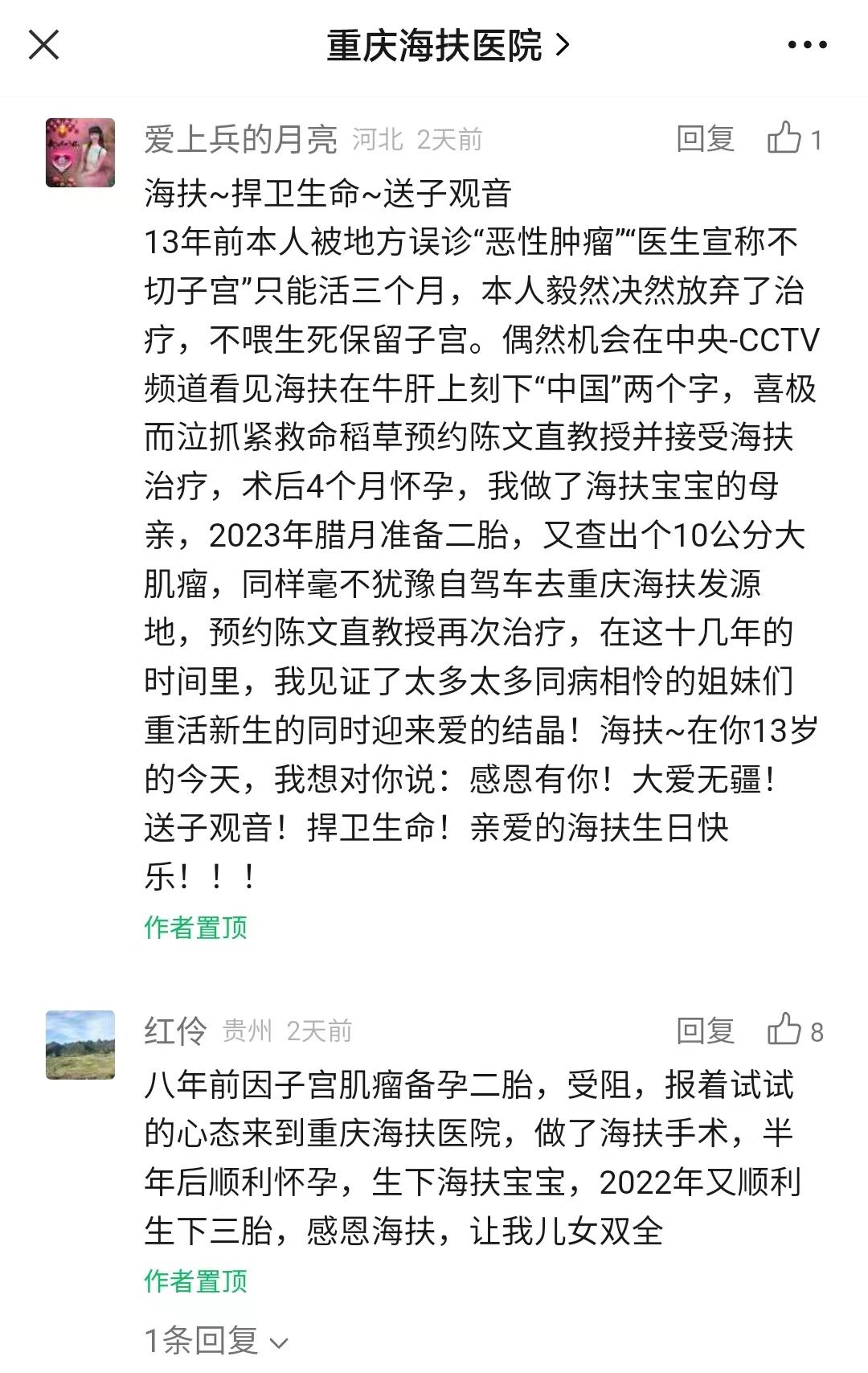Reply to 红伶's comment
Screen dimensions: 868x1373
pyautogui.click(x=705, y=1031)
